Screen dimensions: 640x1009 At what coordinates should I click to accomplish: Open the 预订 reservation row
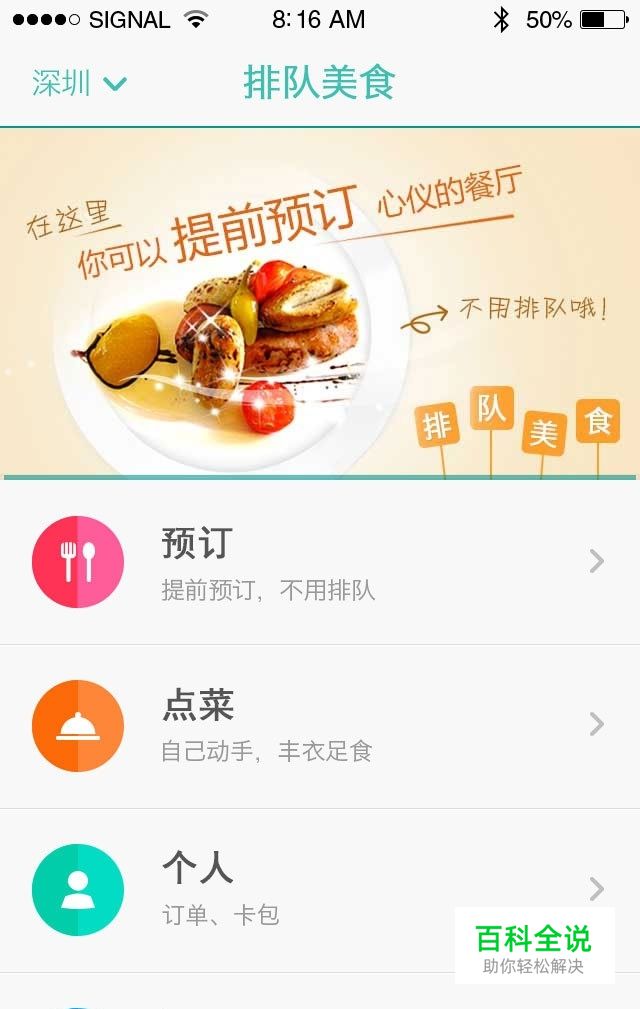(x=320, y=562)
